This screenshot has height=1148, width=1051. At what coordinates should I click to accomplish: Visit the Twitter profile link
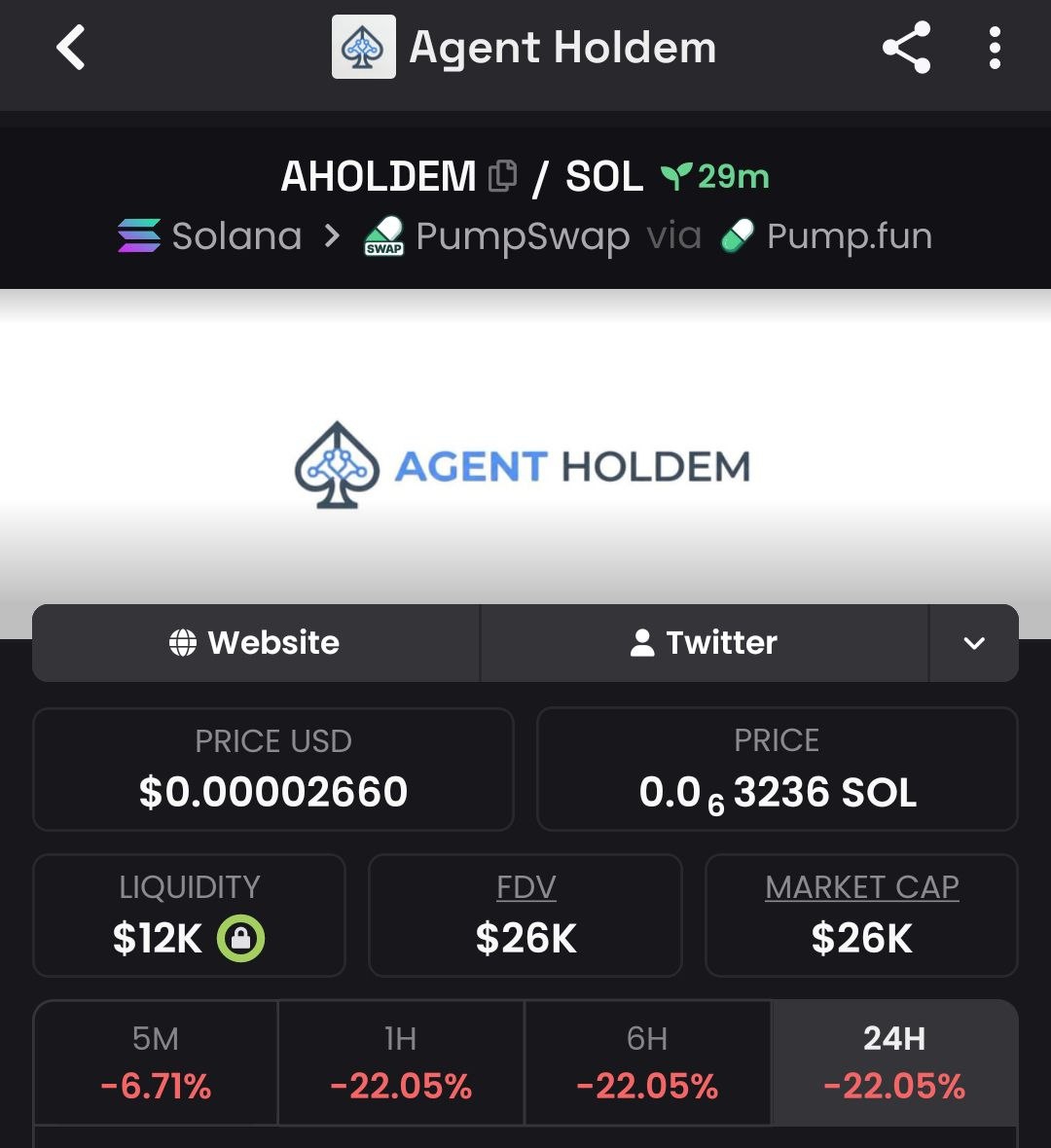click(704, 643)
